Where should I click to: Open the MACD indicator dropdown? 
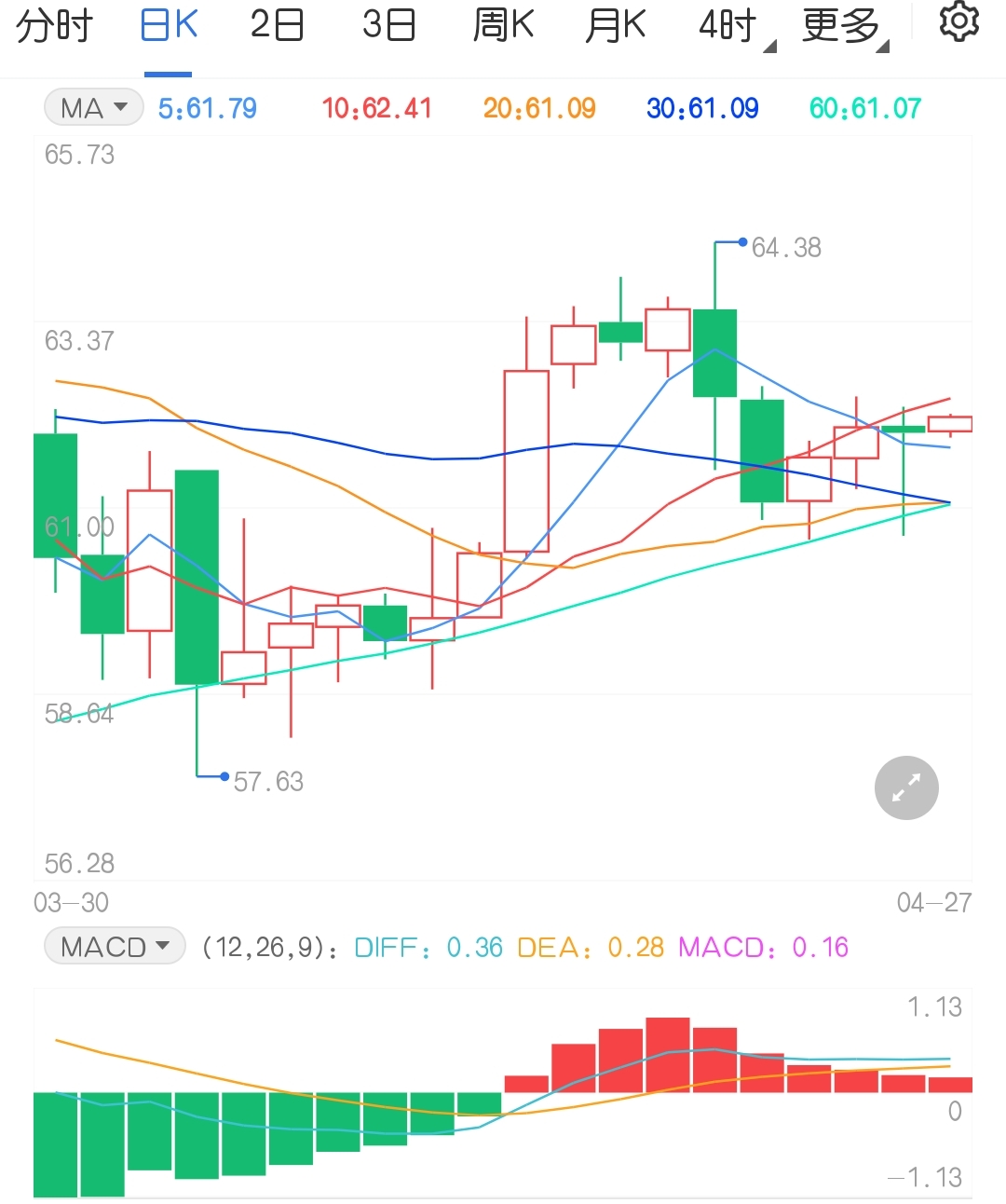click(x=114, y=946)
